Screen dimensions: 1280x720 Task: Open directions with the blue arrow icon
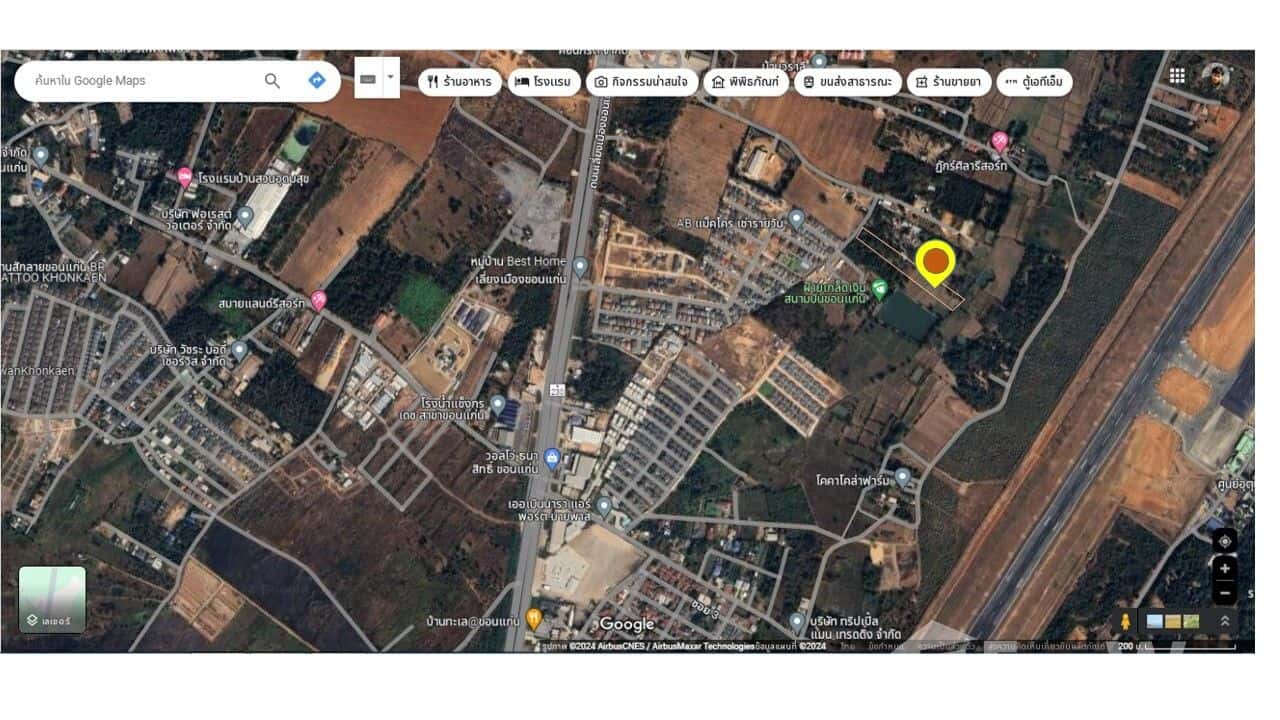pyautogui.click(x=317, y=81)
